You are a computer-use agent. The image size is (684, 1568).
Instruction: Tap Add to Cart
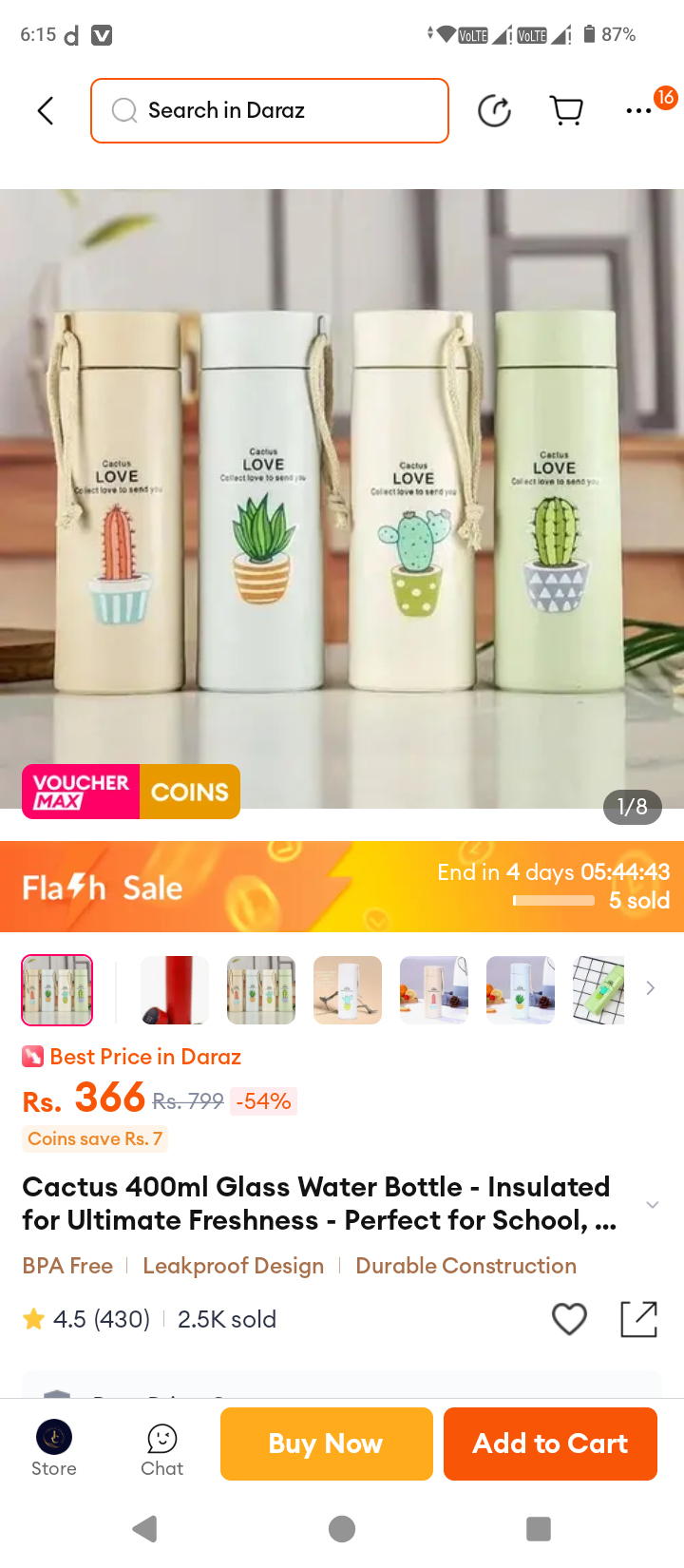click(551, 1444)
